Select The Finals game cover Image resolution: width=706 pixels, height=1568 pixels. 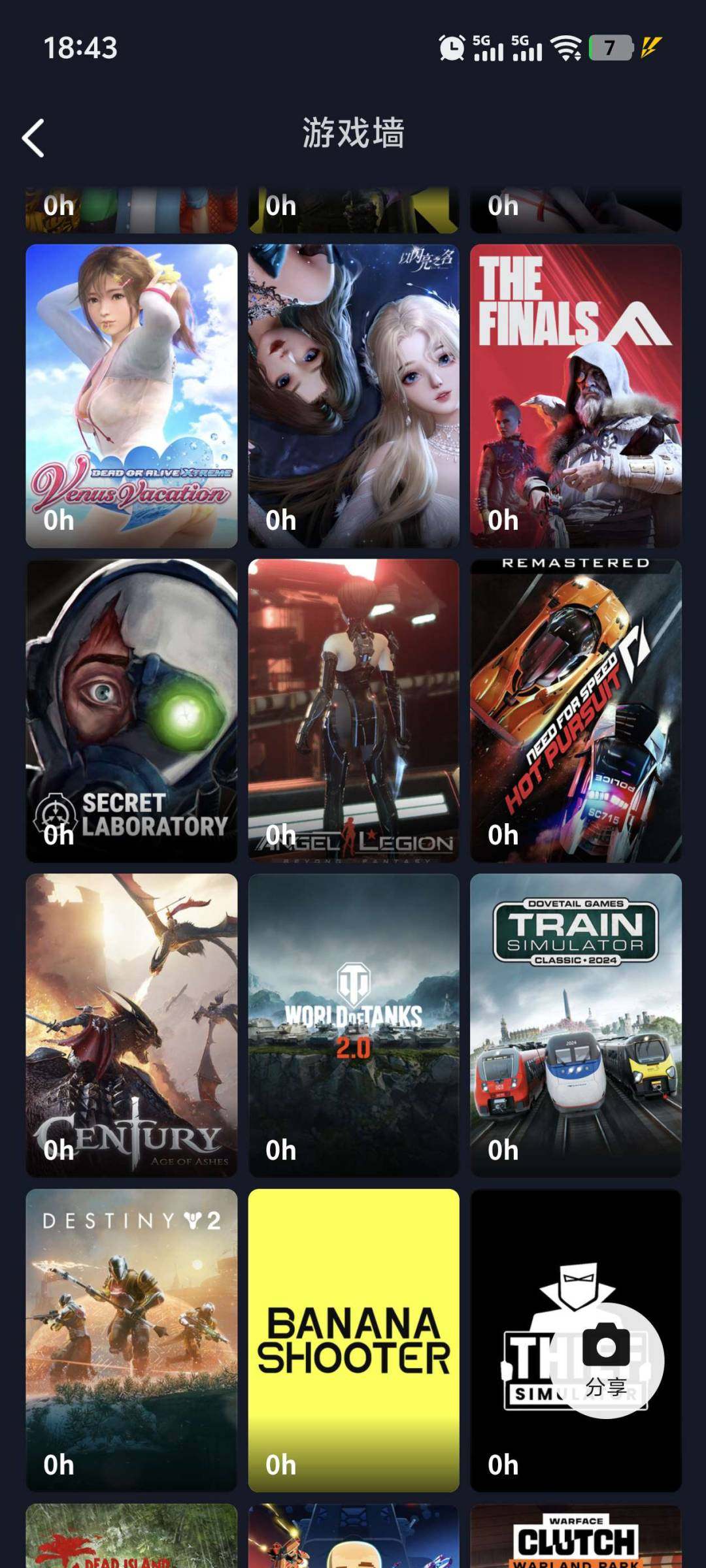(x=576, y=396)
